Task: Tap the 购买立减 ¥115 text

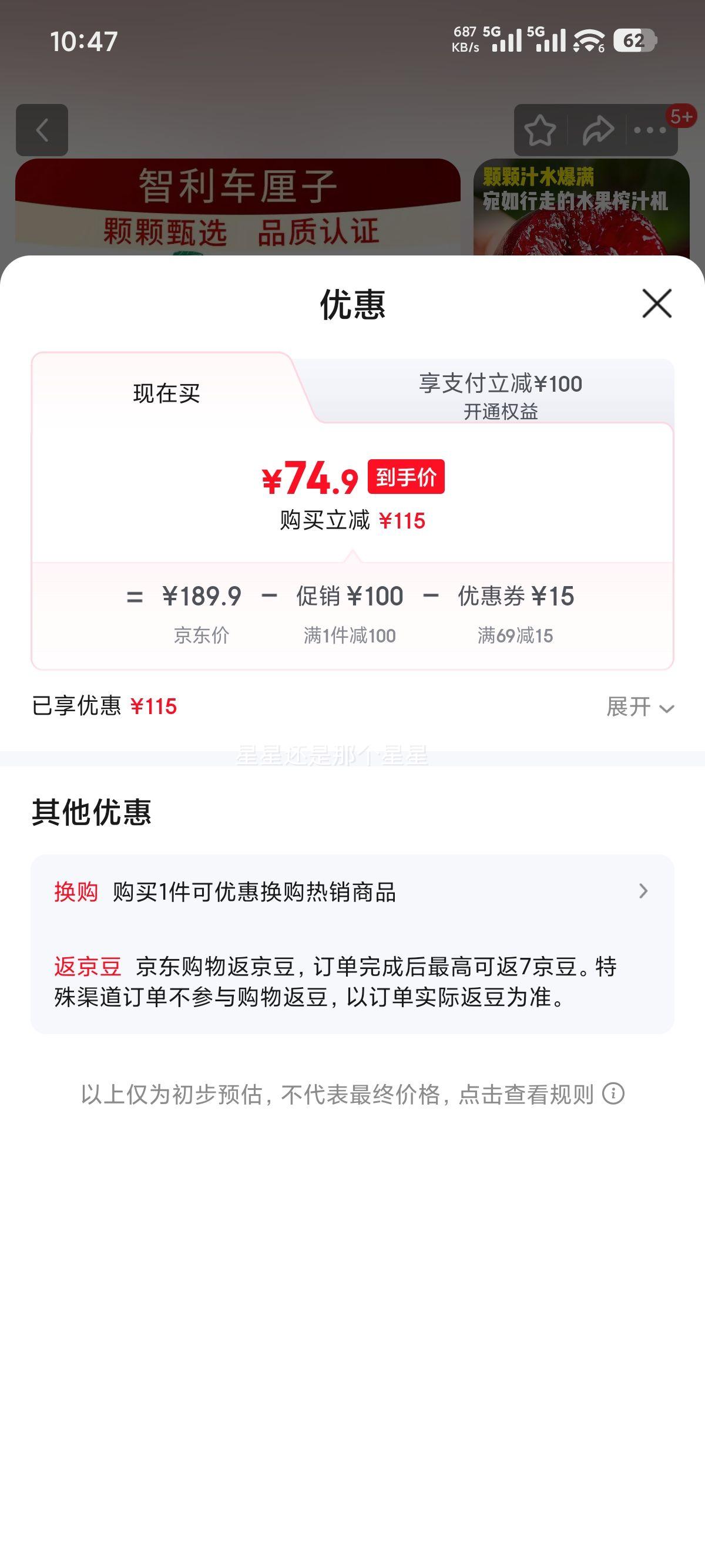Action: 352,520
